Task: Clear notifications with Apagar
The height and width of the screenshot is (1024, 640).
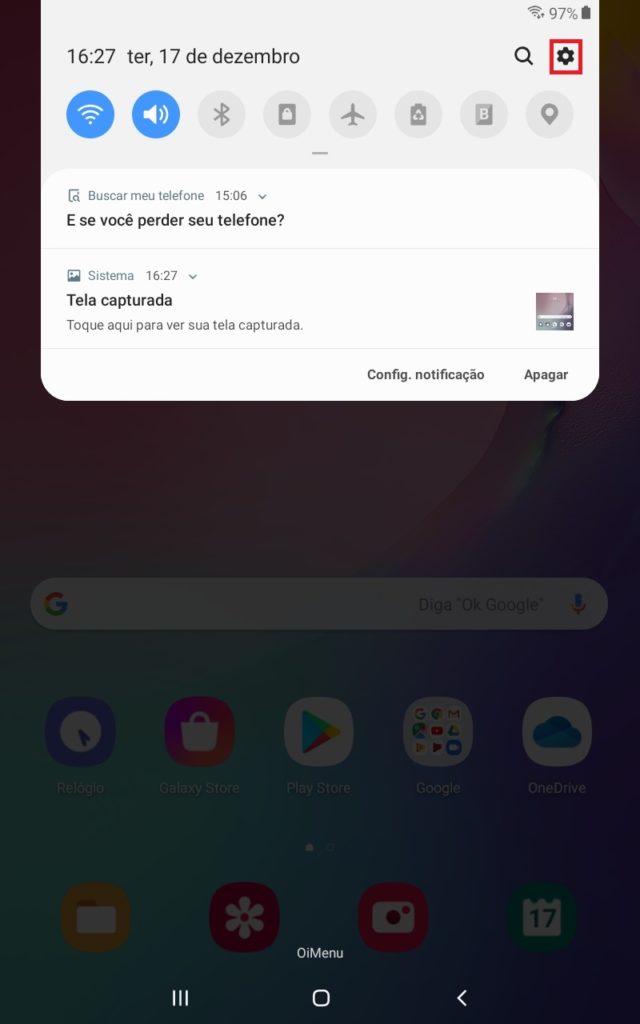Action: tap(546, 375)
